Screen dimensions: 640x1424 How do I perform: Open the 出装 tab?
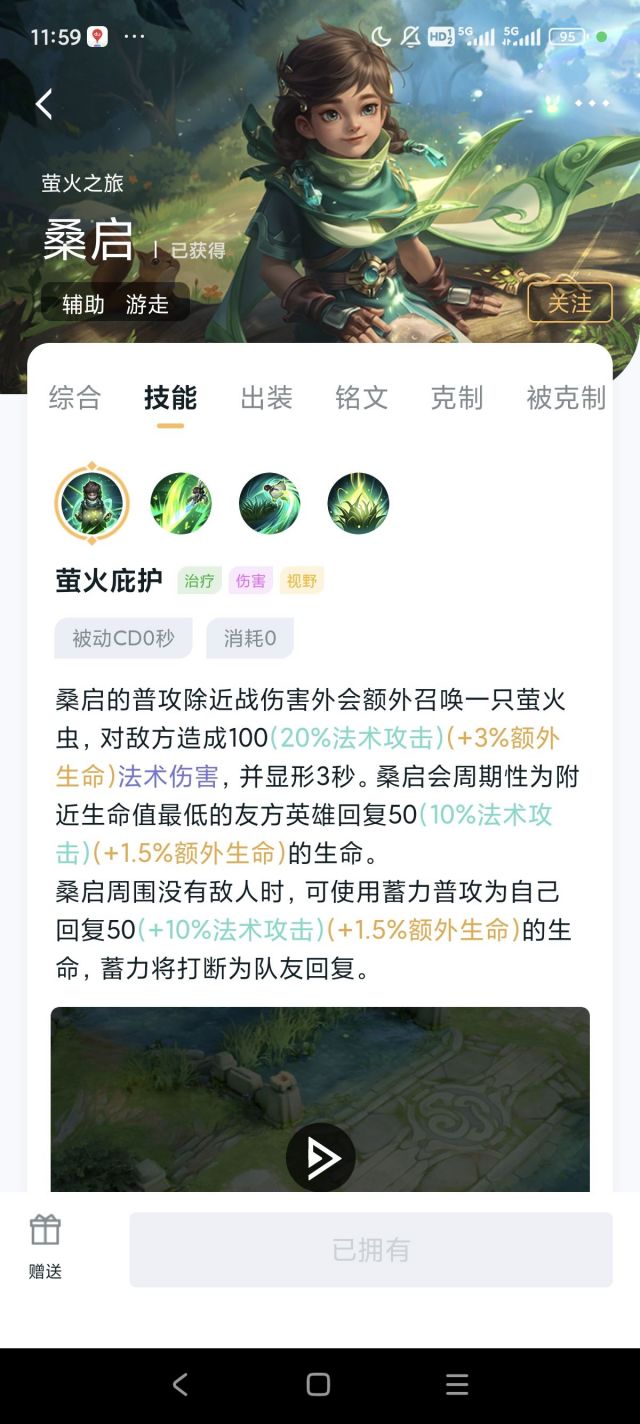[266, 398]
